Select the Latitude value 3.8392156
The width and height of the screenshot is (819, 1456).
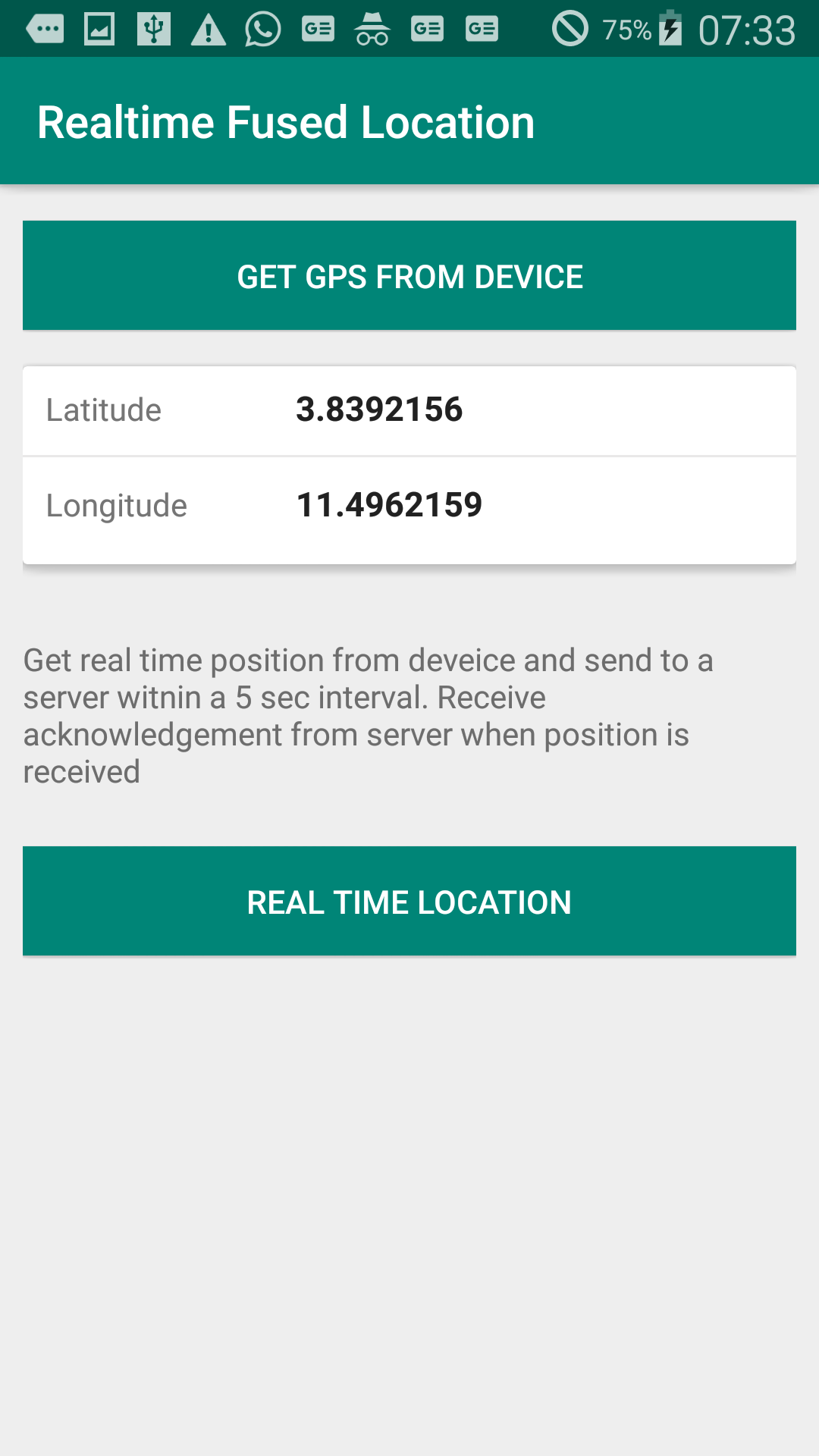pyautogui.click(x=379, y=409)
